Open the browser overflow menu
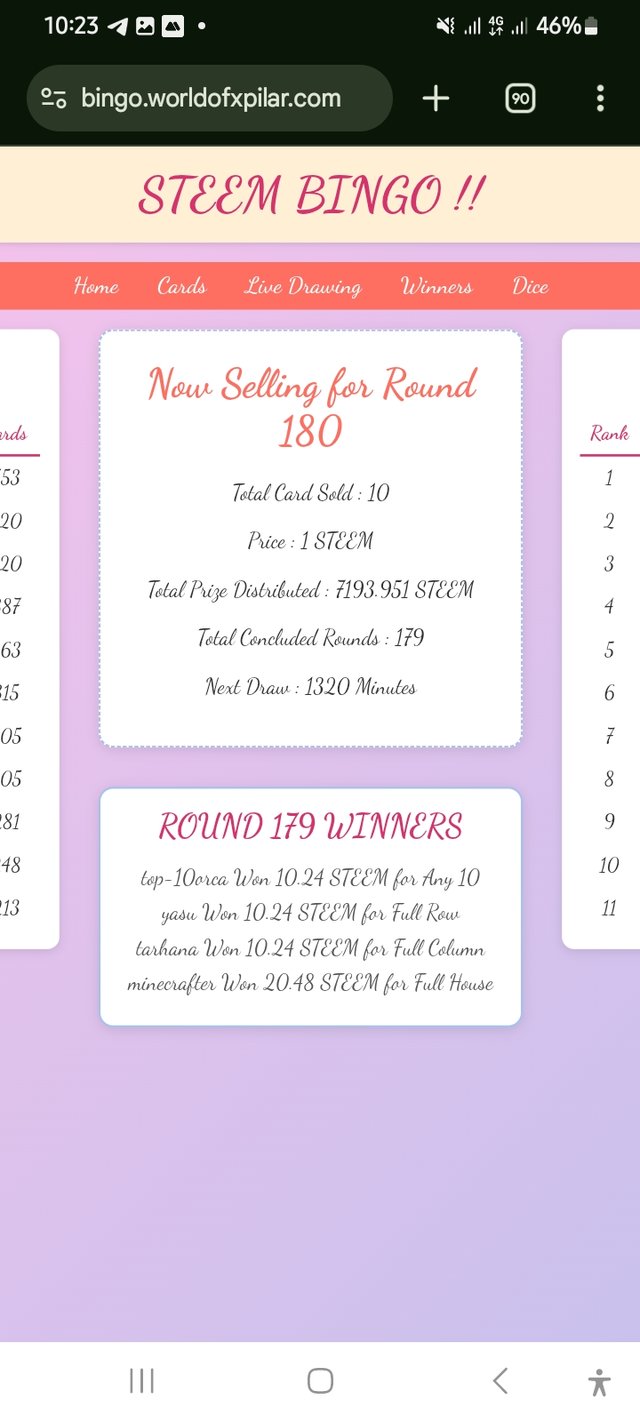 pos(600,98)
